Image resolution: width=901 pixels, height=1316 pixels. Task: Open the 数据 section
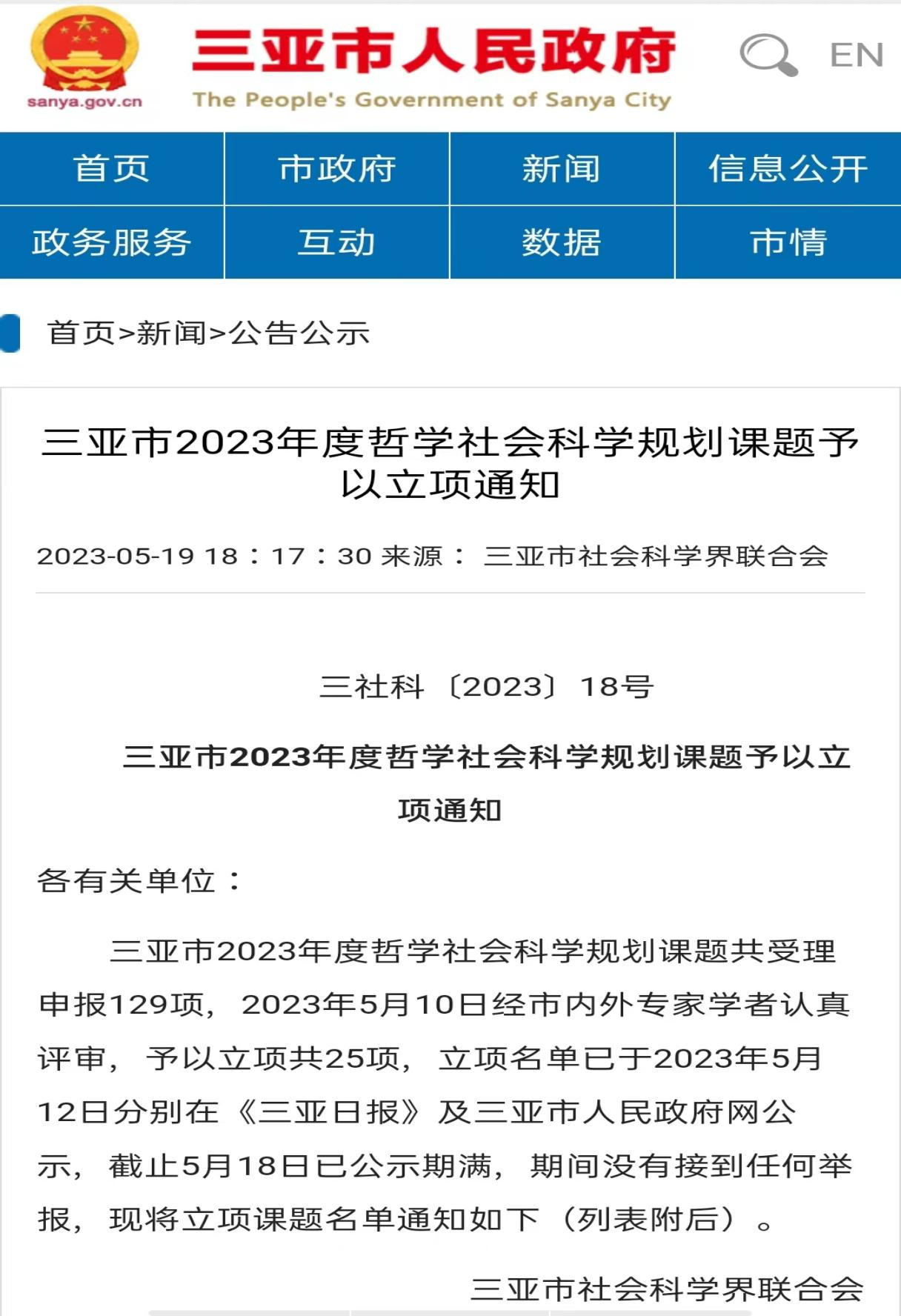[561, 242]
